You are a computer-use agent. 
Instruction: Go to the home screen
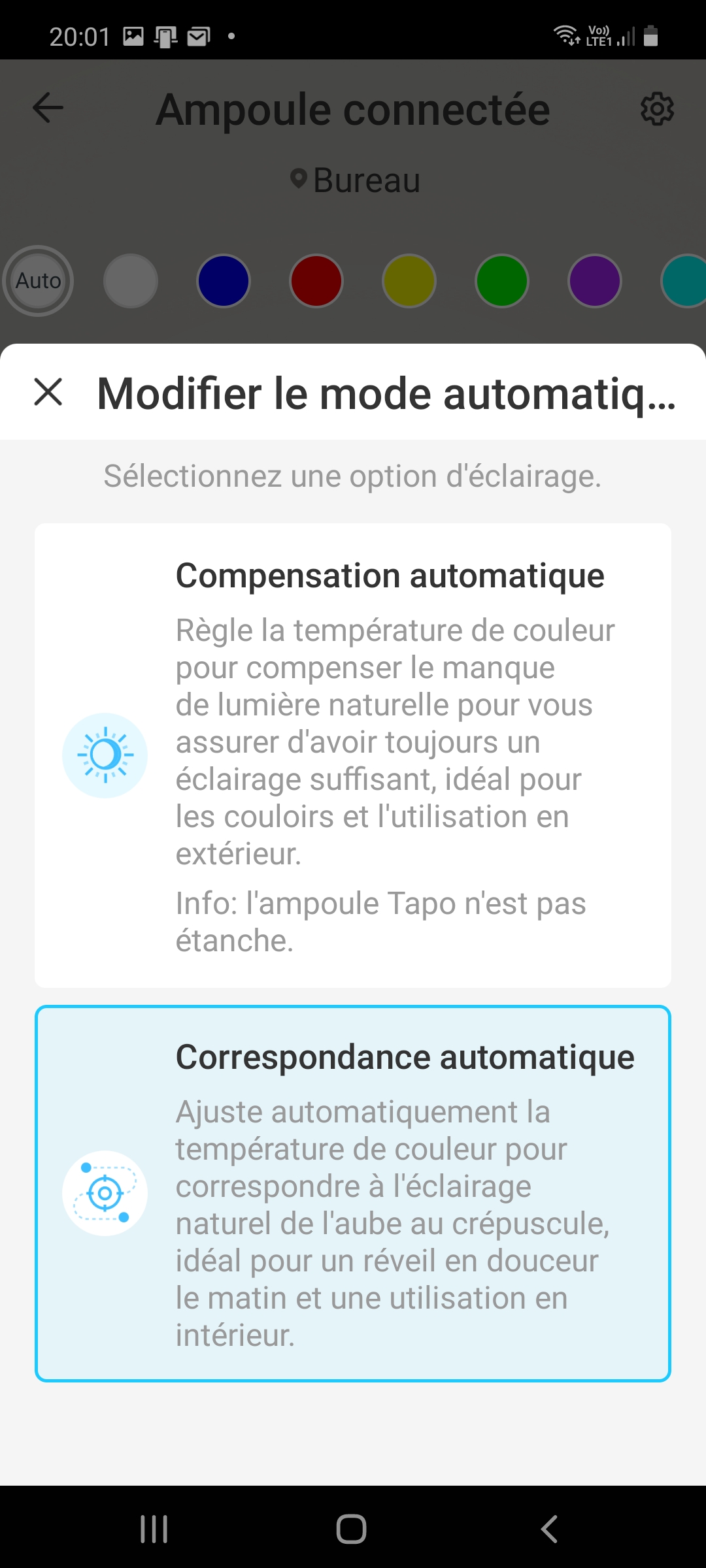[351, 1529]
